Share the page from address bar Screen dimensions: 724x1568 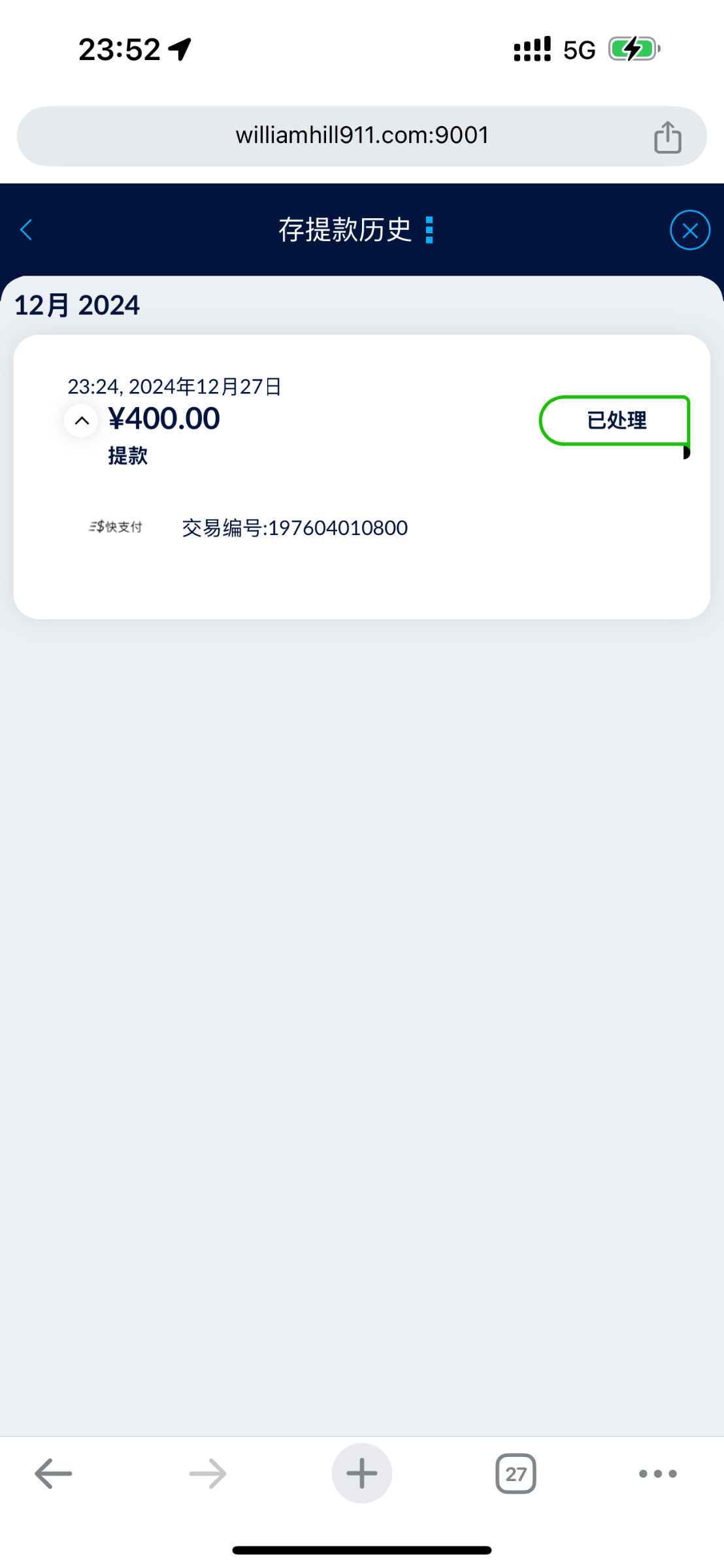click(667, 137)
